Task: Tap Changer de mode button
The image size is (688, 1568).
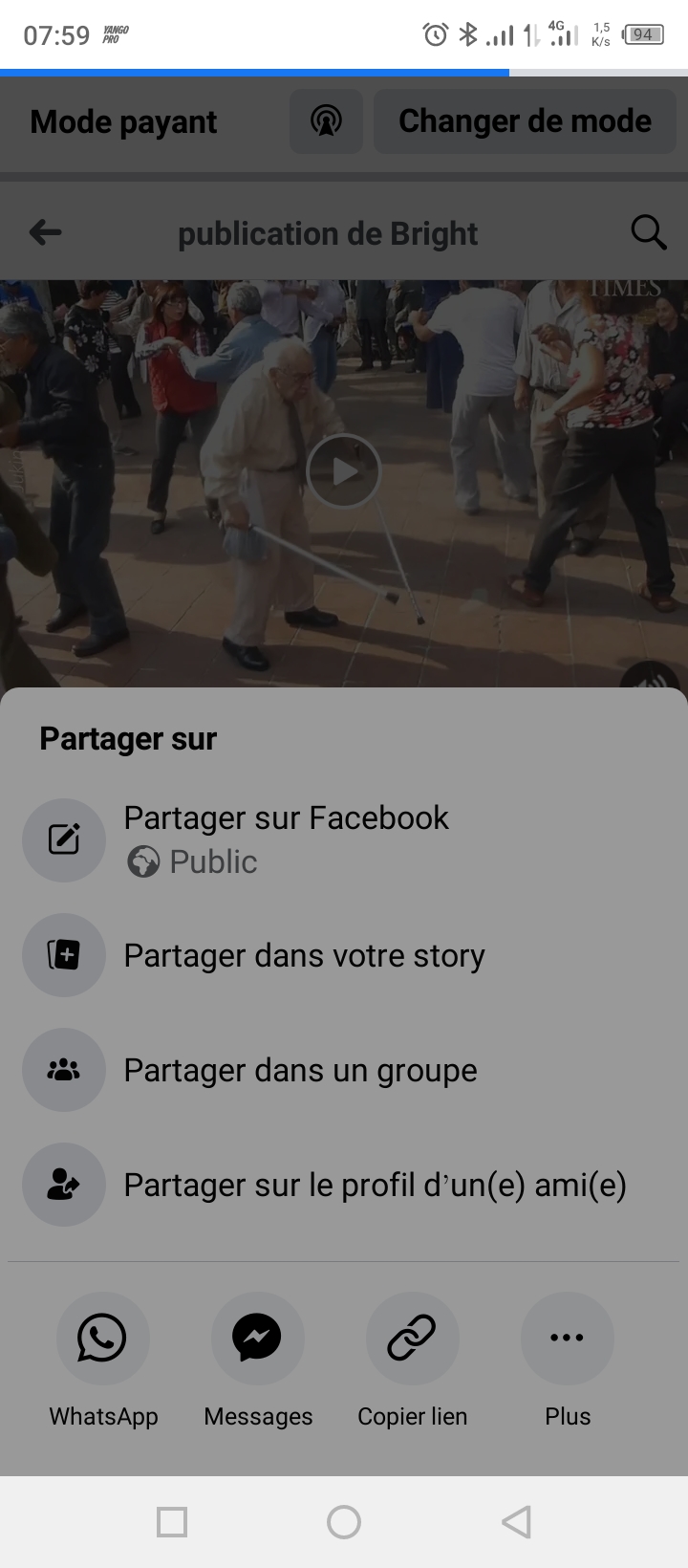Action: (x=525, y=121)
